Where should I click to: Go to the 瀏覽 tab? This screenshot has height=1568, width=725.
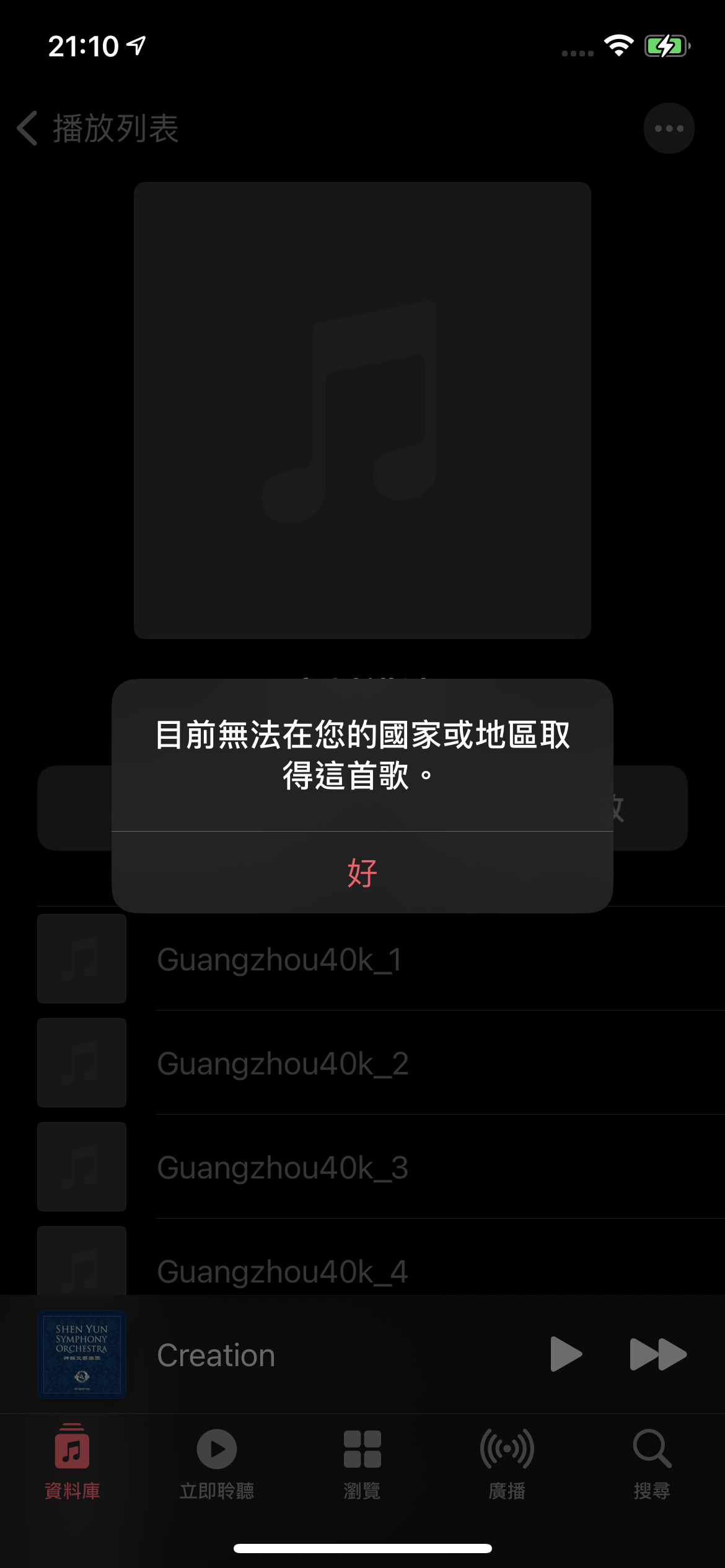tap(362, 1461)
